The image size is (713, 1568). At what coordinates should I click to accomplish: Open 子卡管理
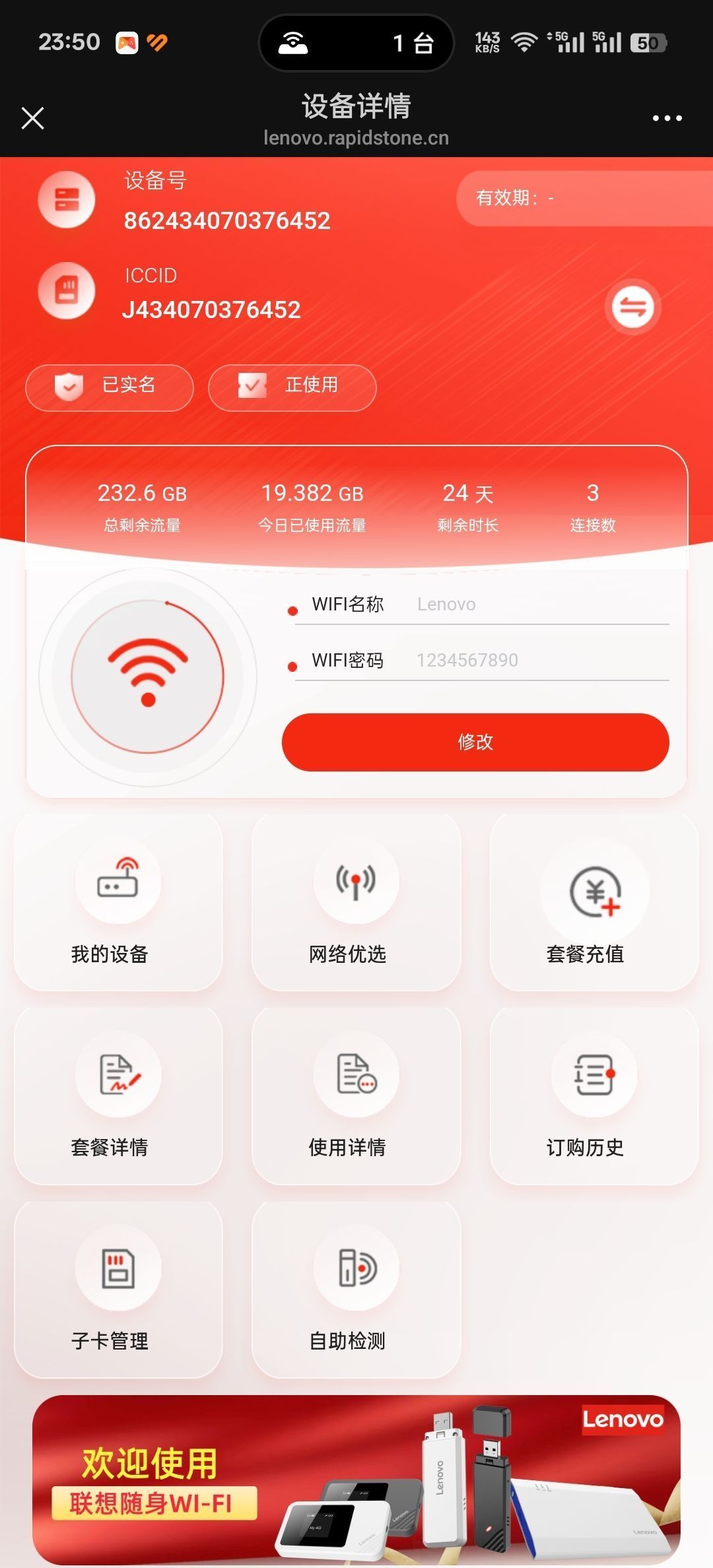(x=118, y=1290)
